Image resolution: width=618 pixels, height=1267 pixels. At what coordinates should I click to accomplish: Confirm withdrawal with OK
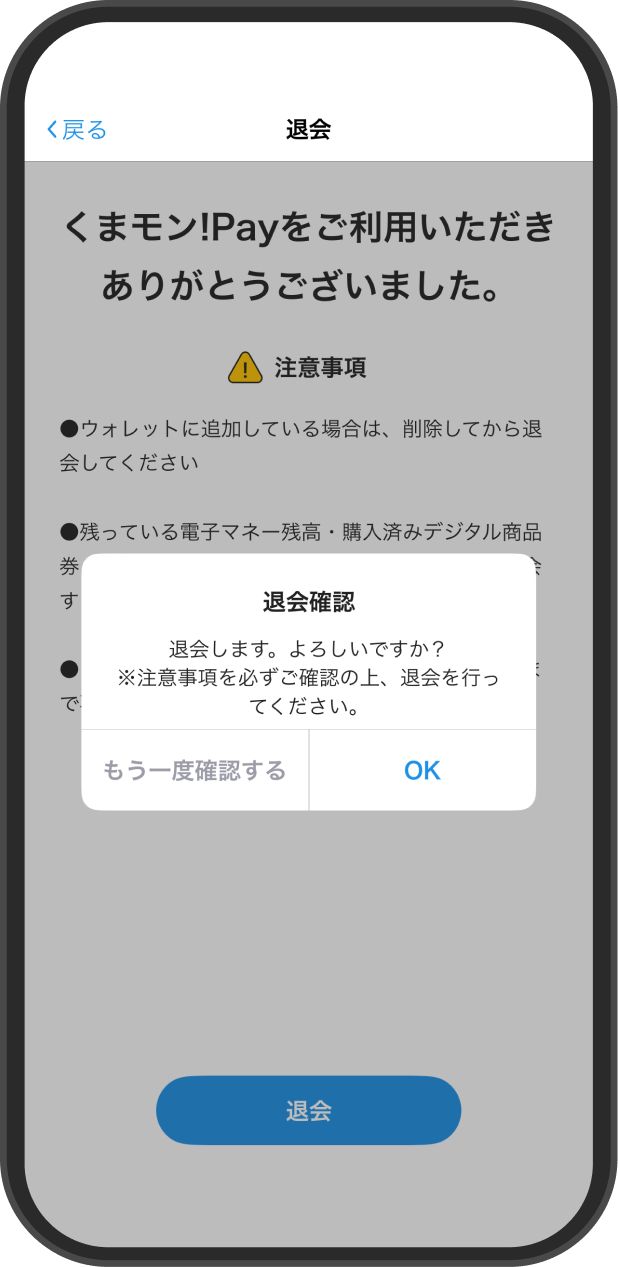(x=422, y=770)
